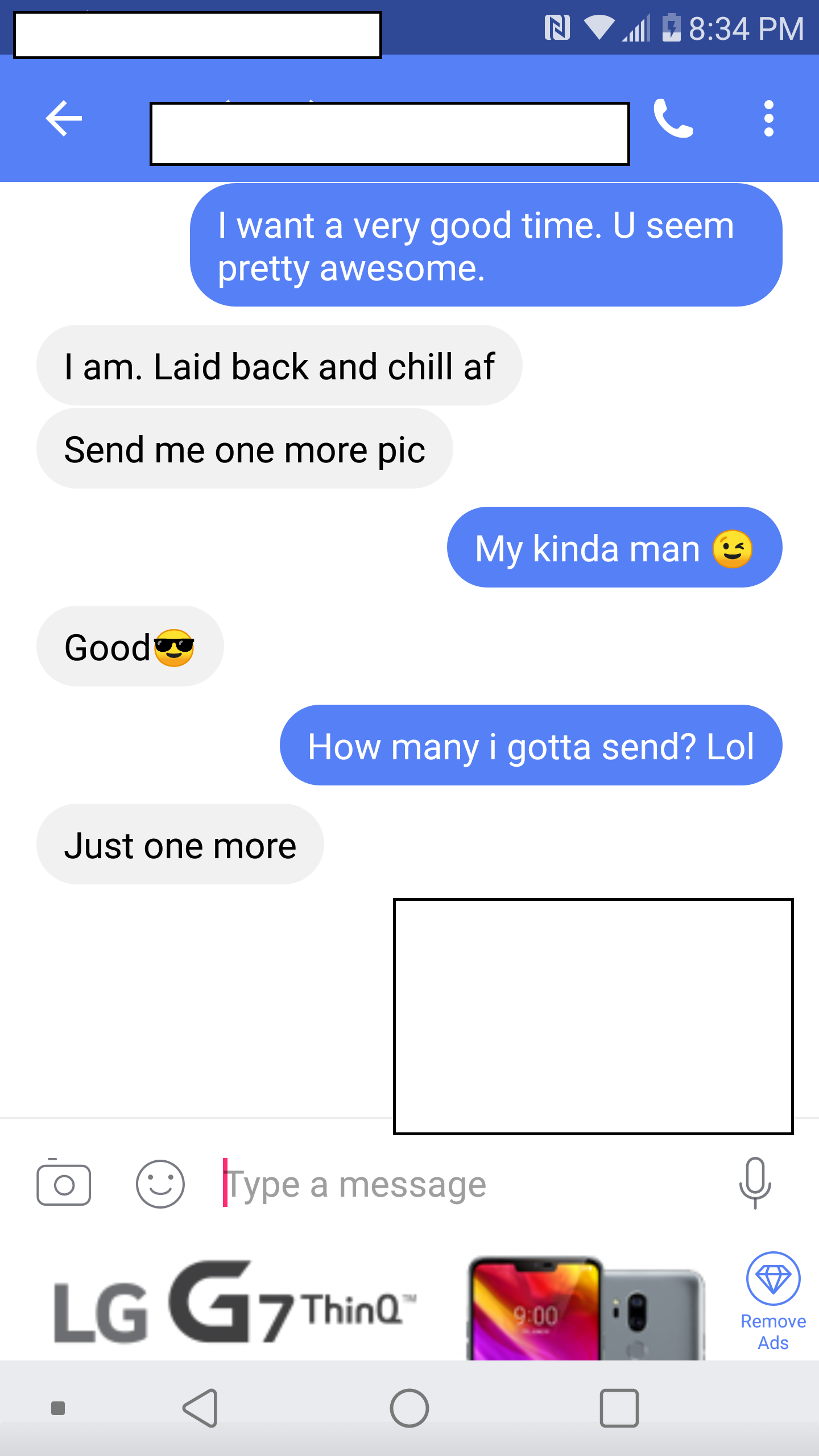
Task: Open the camera to attach a photo
Action: [64, 1184]
